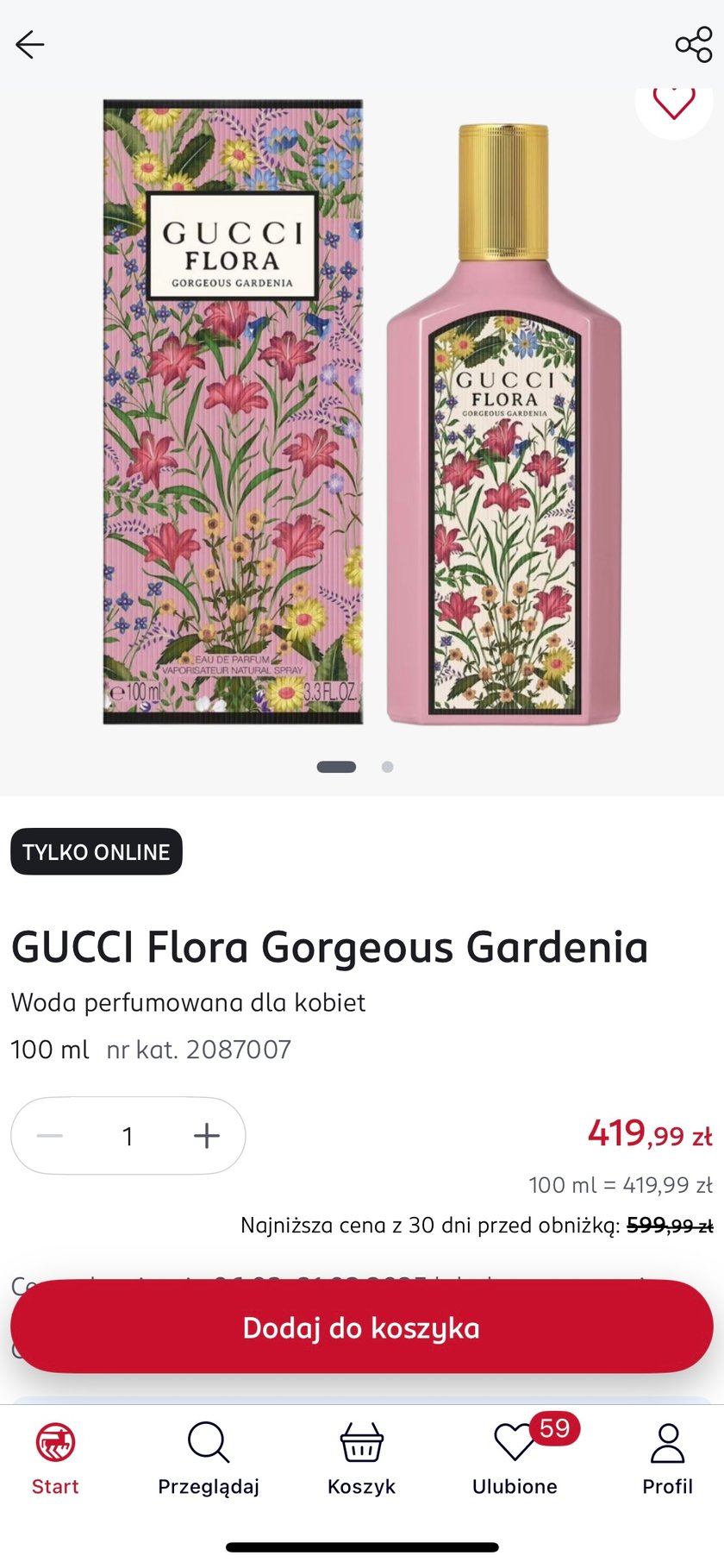Add perfume to favorites with heart icon
This screenshot has height=1568, width=724.
(673, 105)
